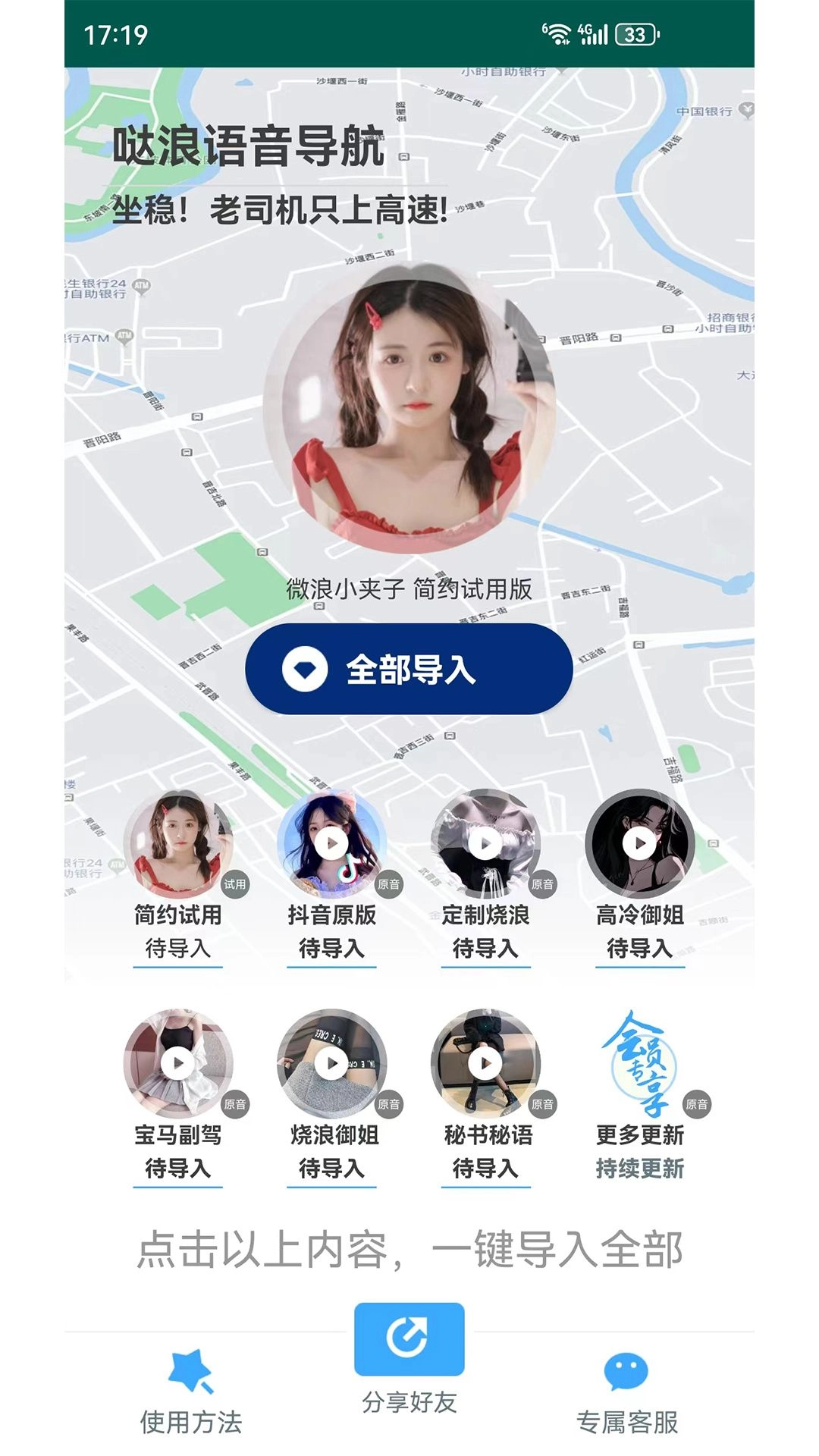Play the 宝马副驾 voice sample

[x=178, y=1063]
